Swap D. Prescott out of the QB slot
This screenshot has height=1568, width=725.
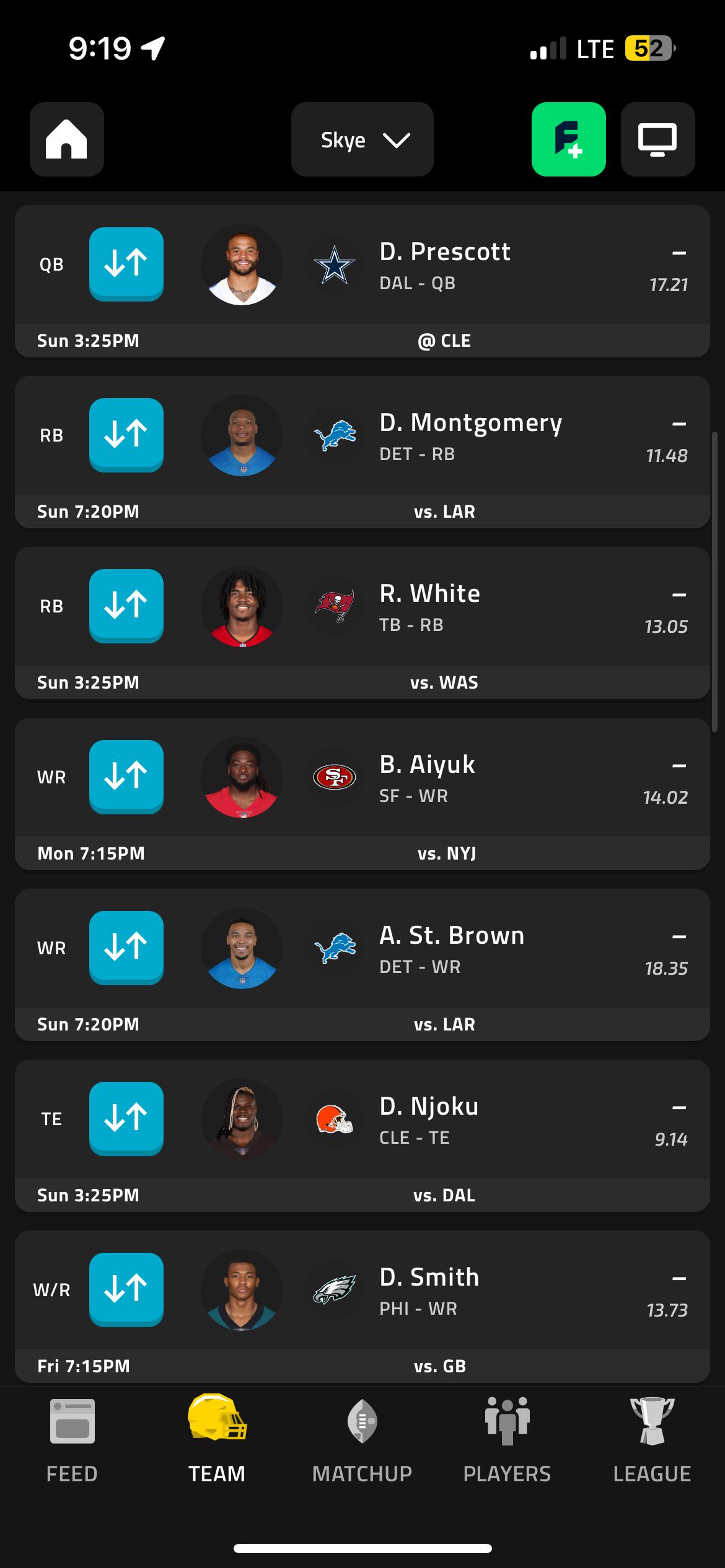[x=126, y=264]
